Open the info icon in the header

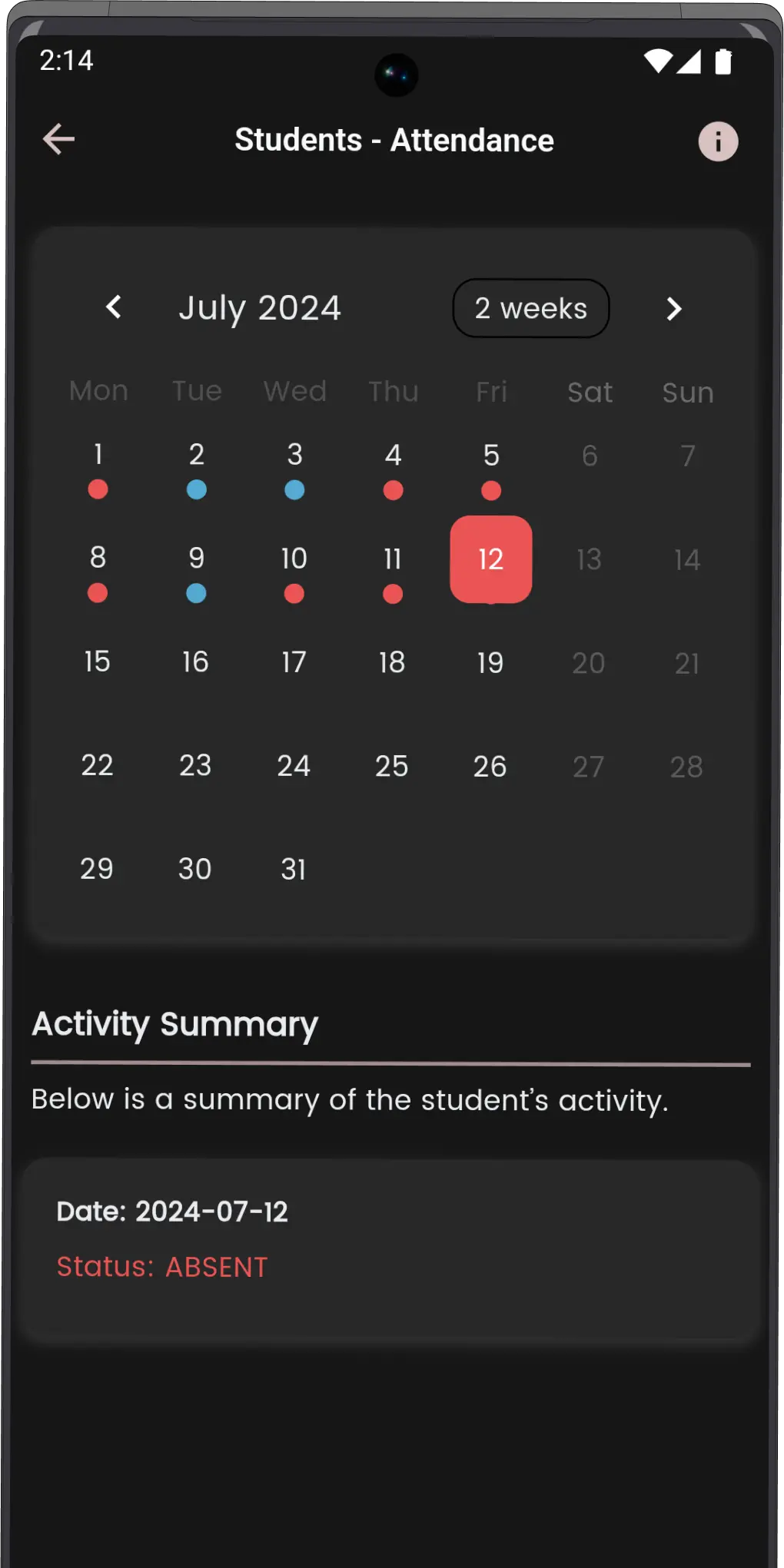(x=718, y=141)
